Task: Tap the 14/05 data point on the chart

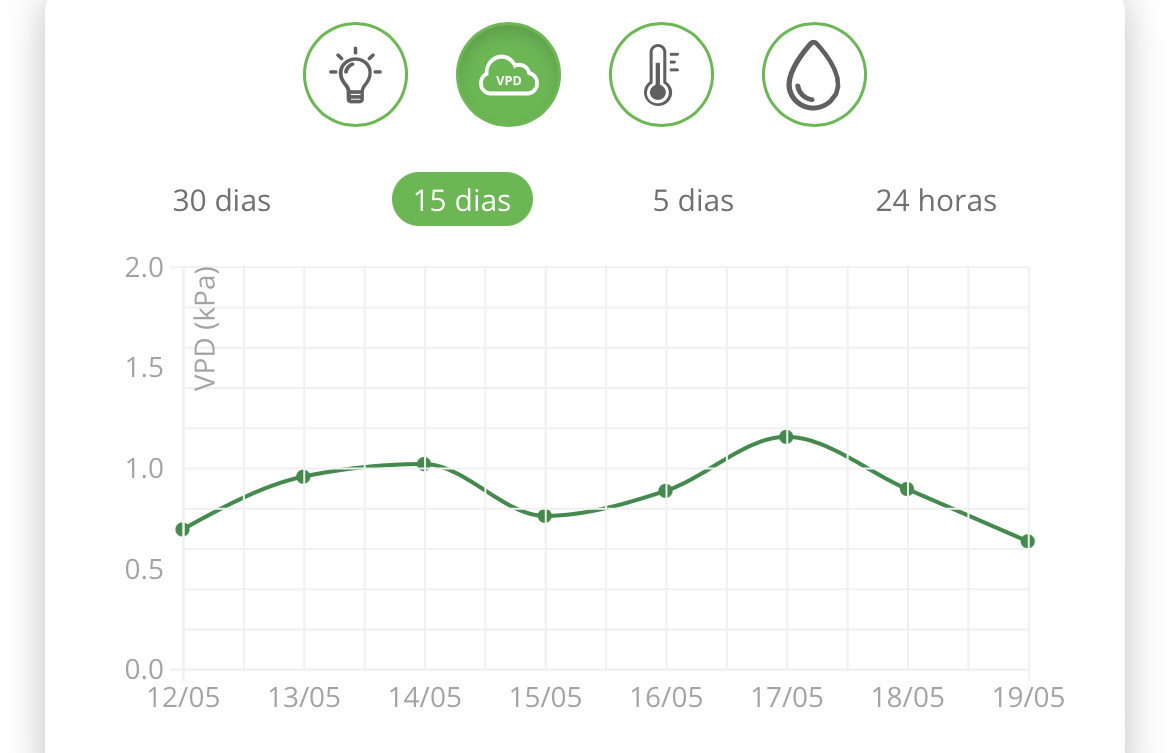Action: pyautogui.click(x=424, y=464)
